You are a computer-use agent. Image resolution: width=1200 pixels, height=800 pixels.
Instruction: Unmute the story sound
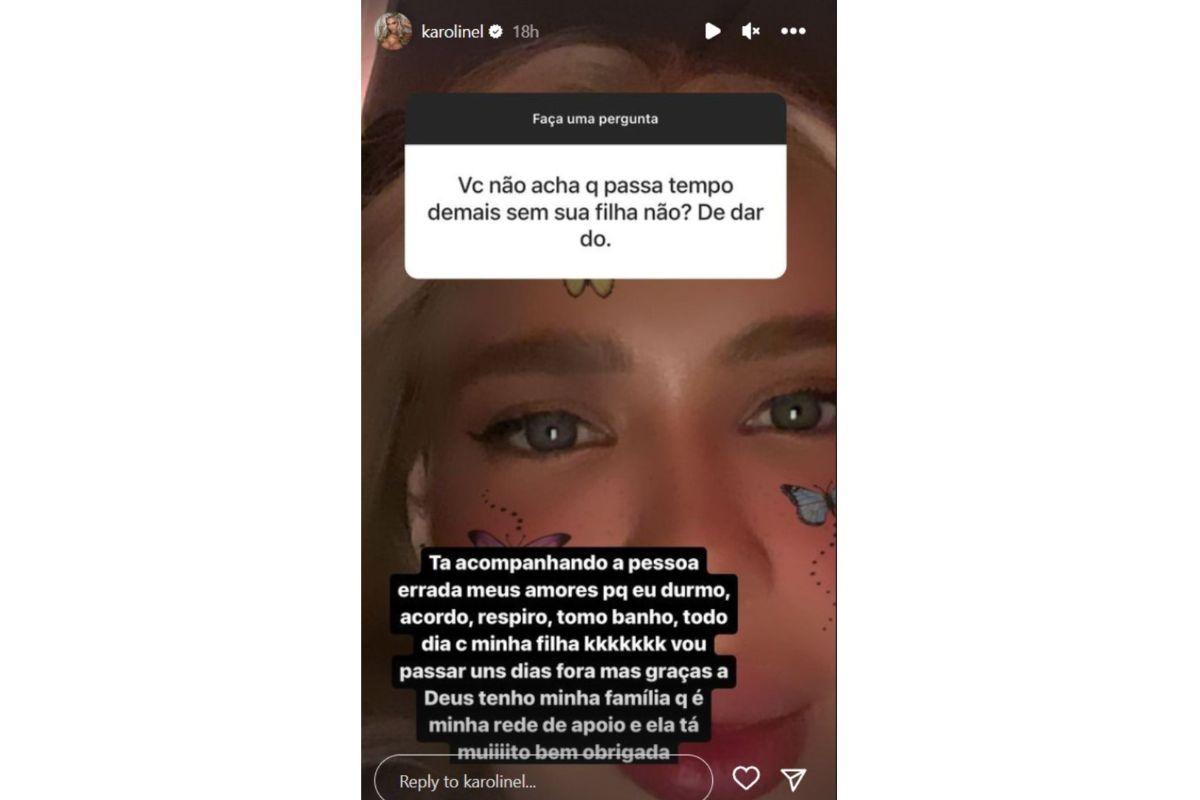point(750,31)
